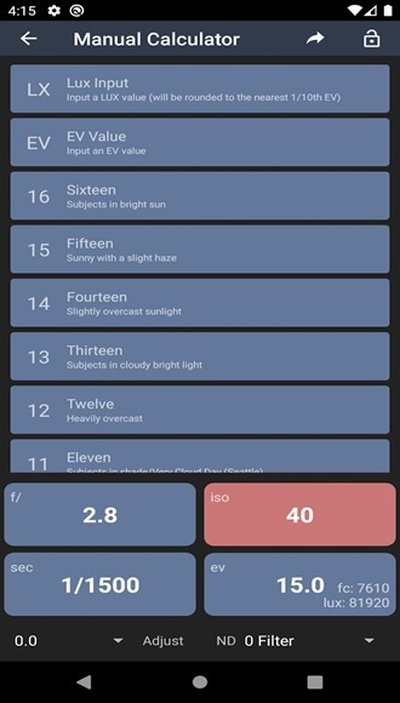This screenshot has height=703, width=400.
Task: Select Fifteen sunny with slight haze
Action: pyautogui.click(x=200, y=249)
